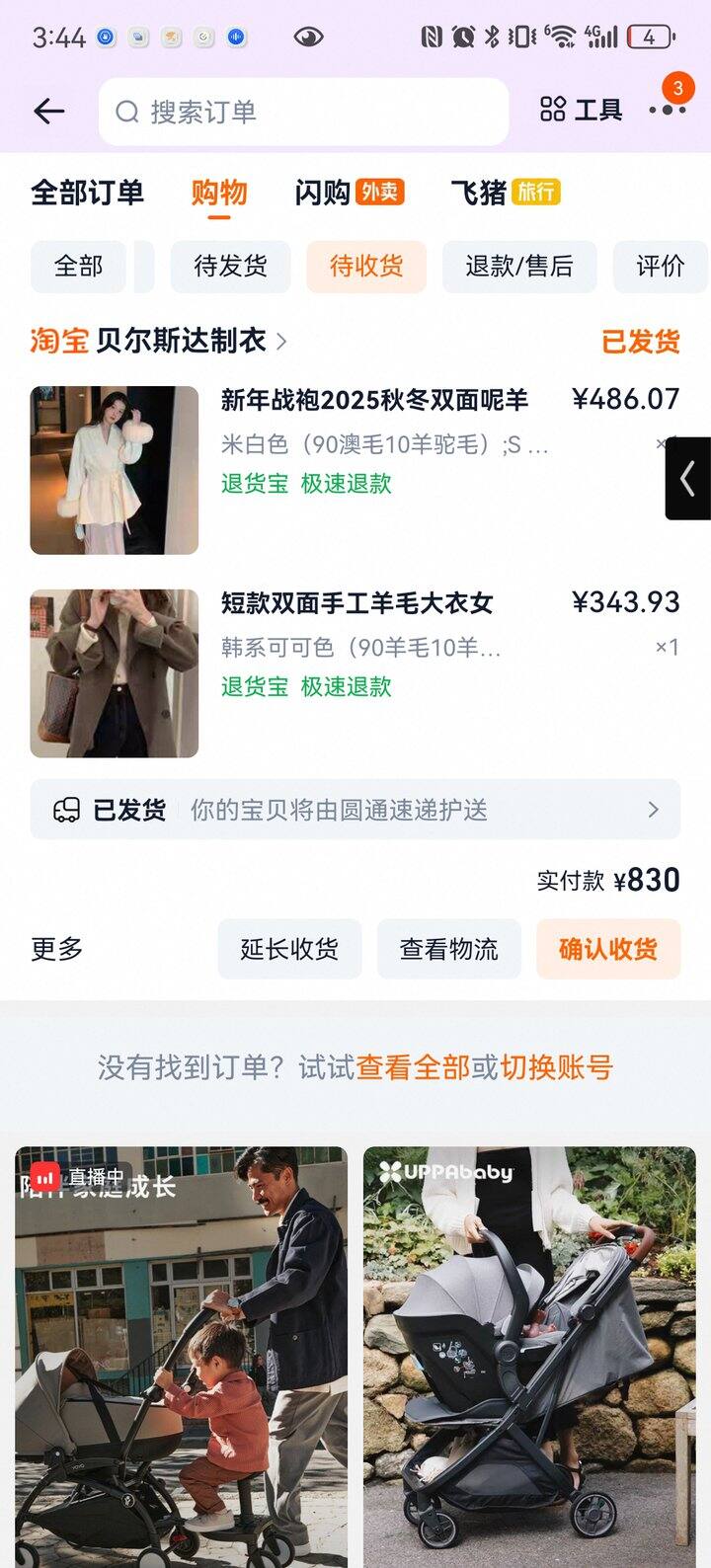
Task: Check logistics with 查看物流
Action: click(448, 949)
